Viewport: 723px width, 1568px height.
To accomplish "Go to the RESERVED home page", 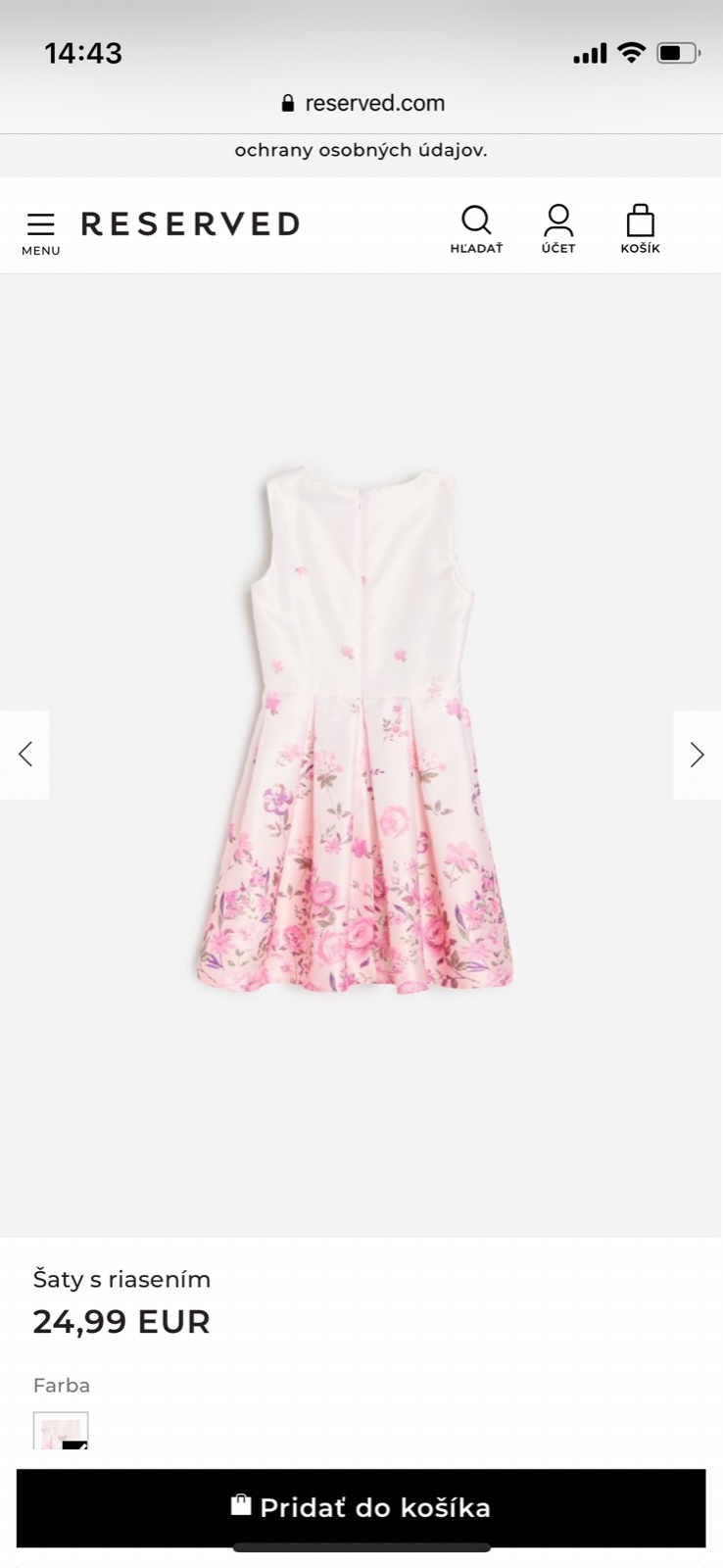I will [190, 224].
